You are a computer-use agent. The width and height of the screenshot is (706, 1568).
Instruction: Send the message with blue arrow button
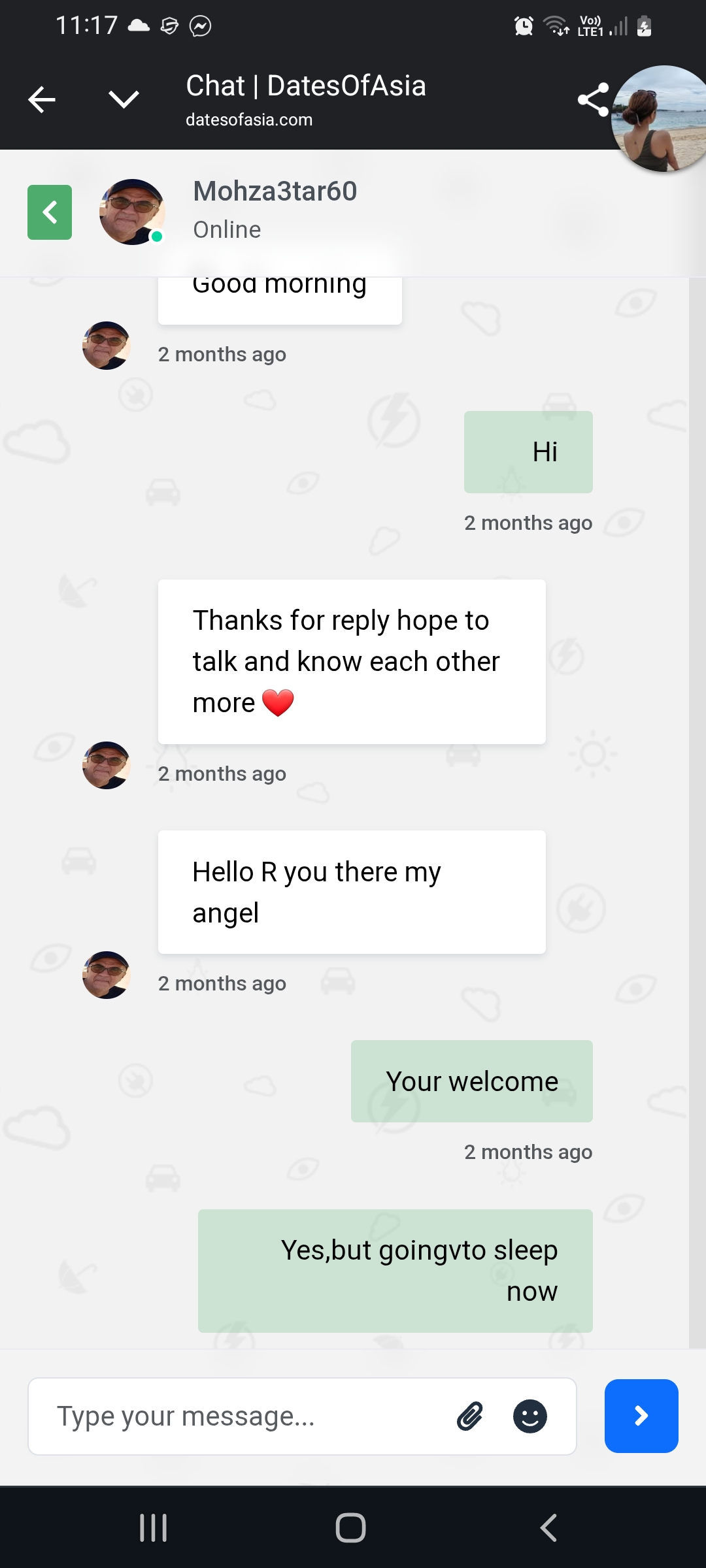click(641, 1416)
